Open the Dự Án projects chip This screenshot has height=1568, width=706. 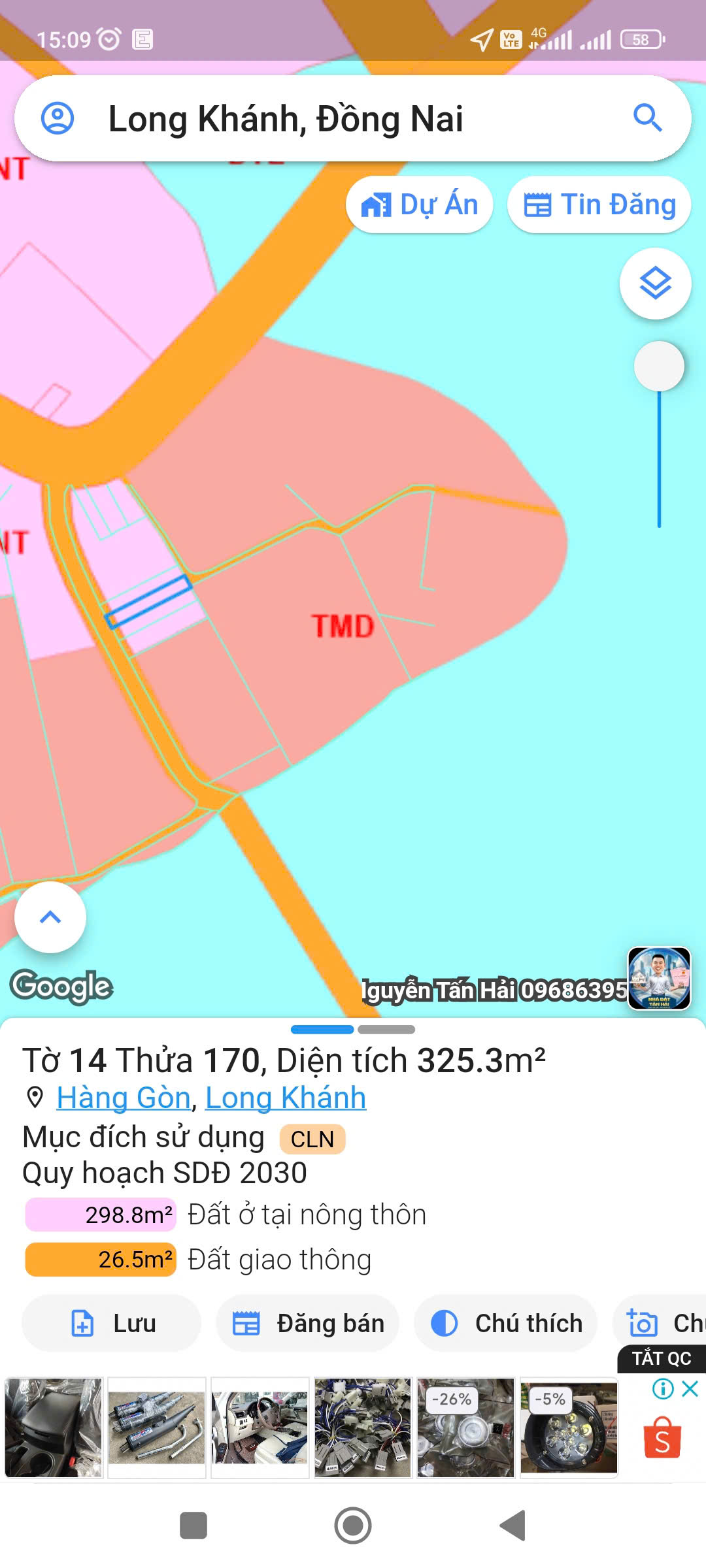[x=419, y=204]
